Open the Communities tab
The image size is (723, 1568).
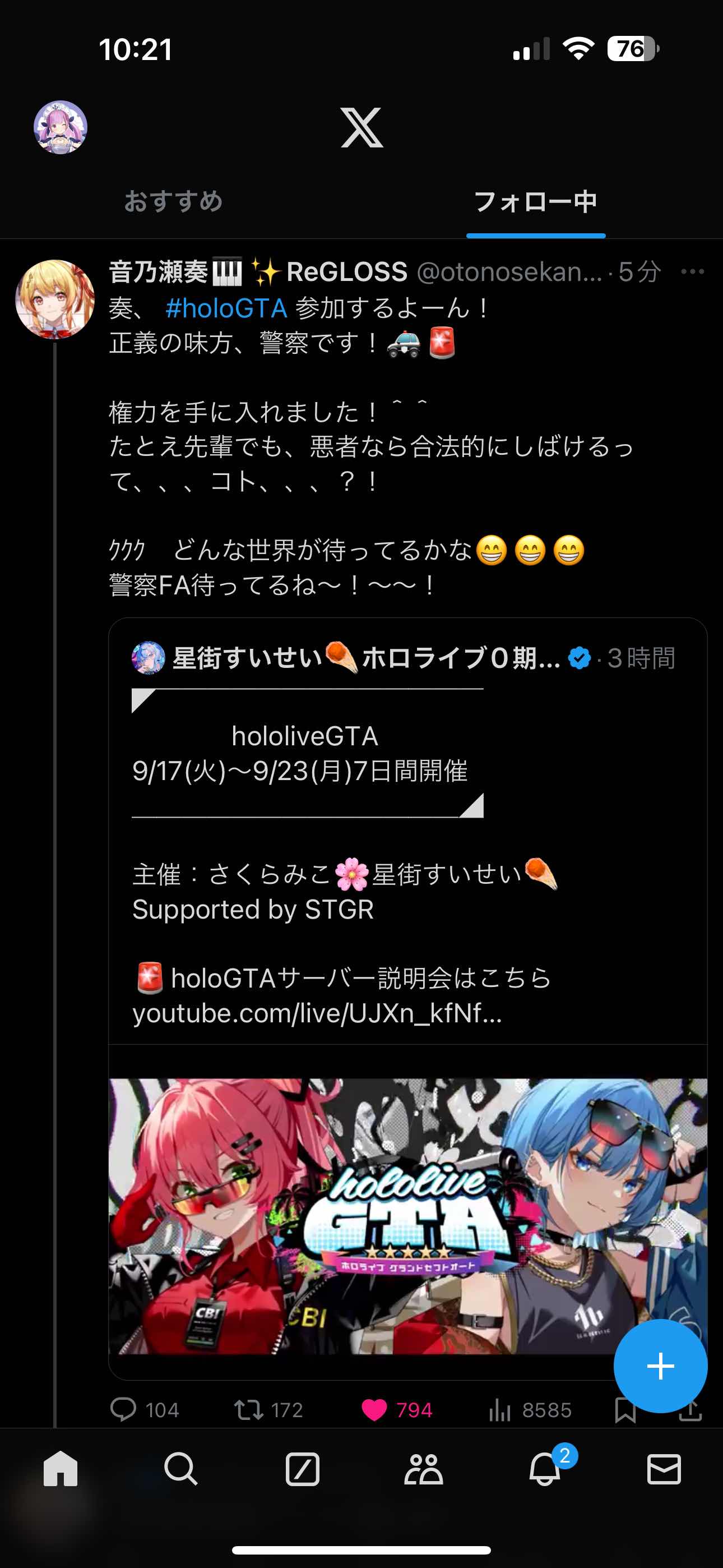coord(423,1469)
